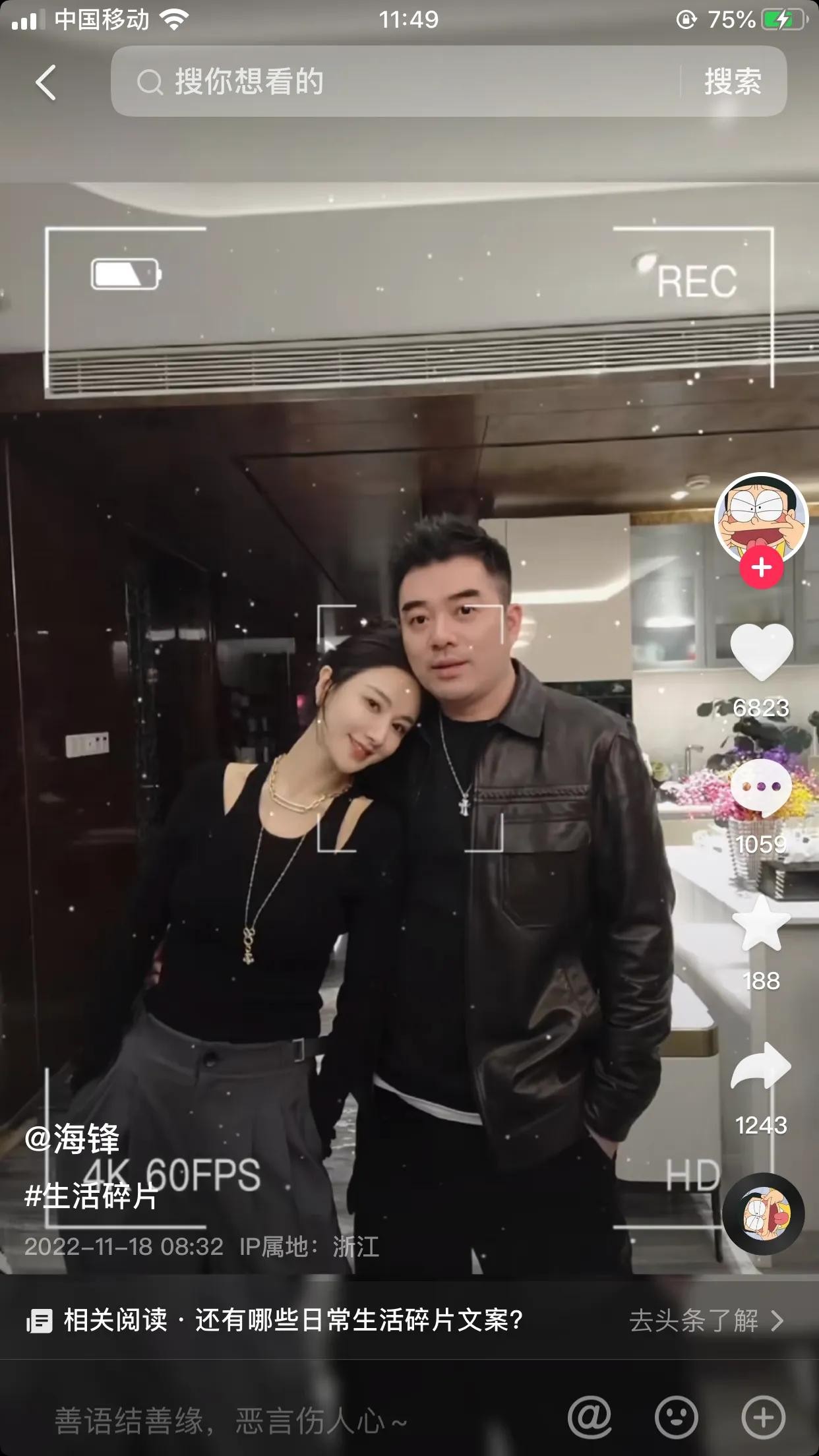Open @海锋 profile from the username
The width and height of the screenshot is (819, 1456).
73,1139
